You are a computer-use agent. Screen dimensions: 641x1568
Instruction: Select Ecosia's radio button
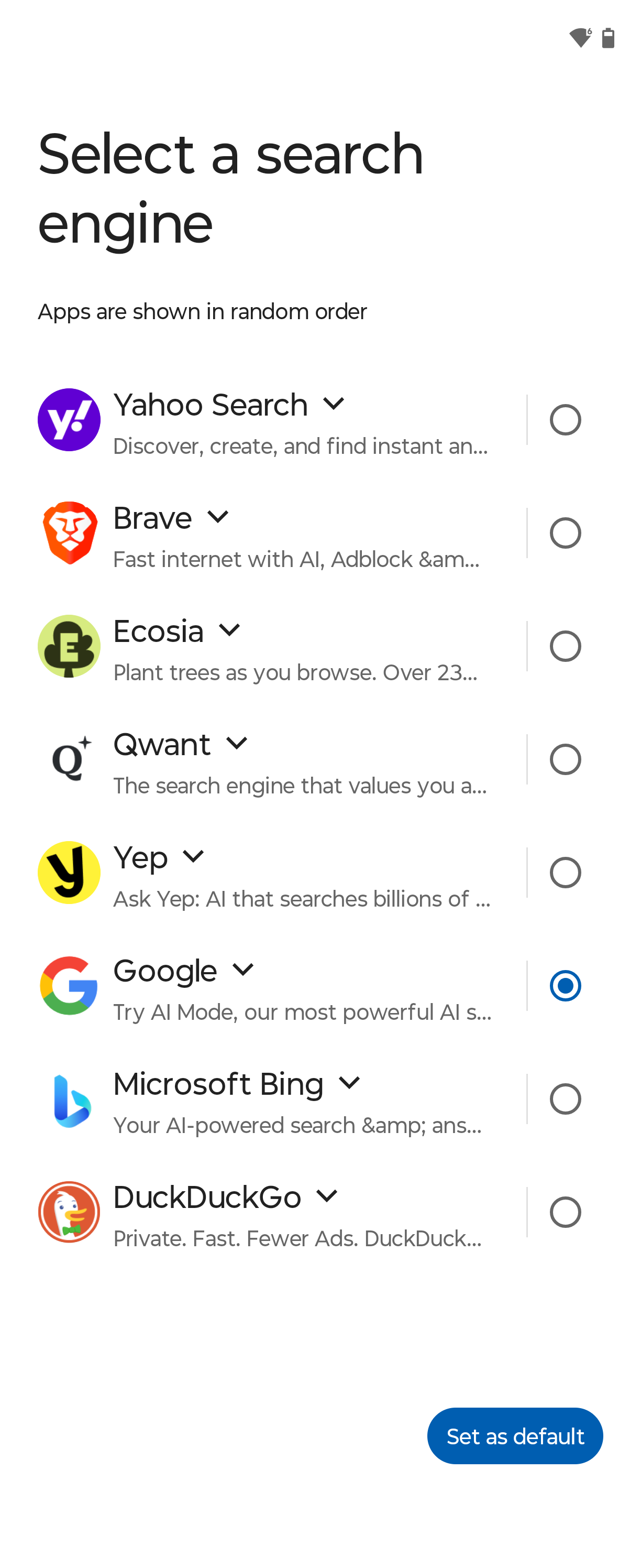coord(565,646)
